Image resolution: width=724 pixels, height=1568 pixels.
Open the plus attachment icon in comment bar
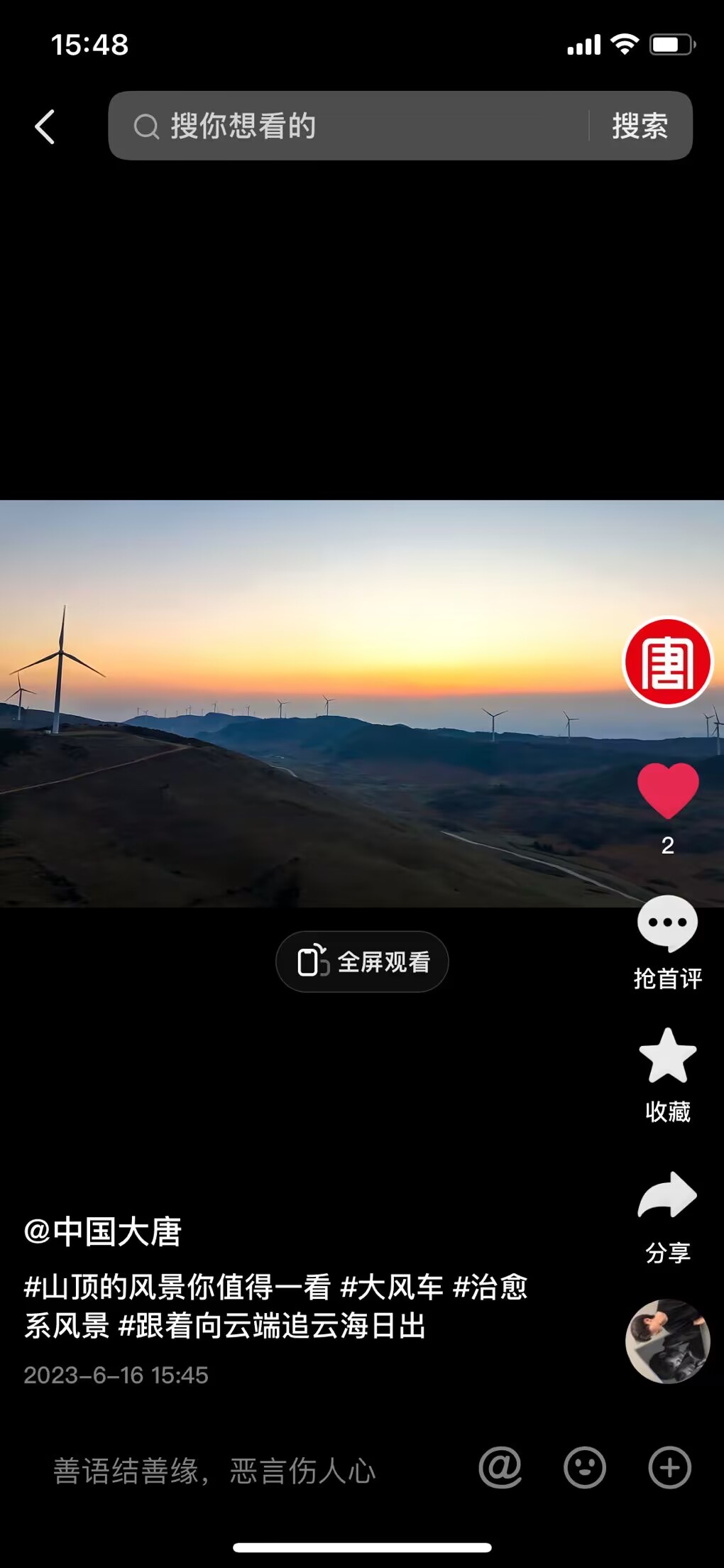(669, 1467)
